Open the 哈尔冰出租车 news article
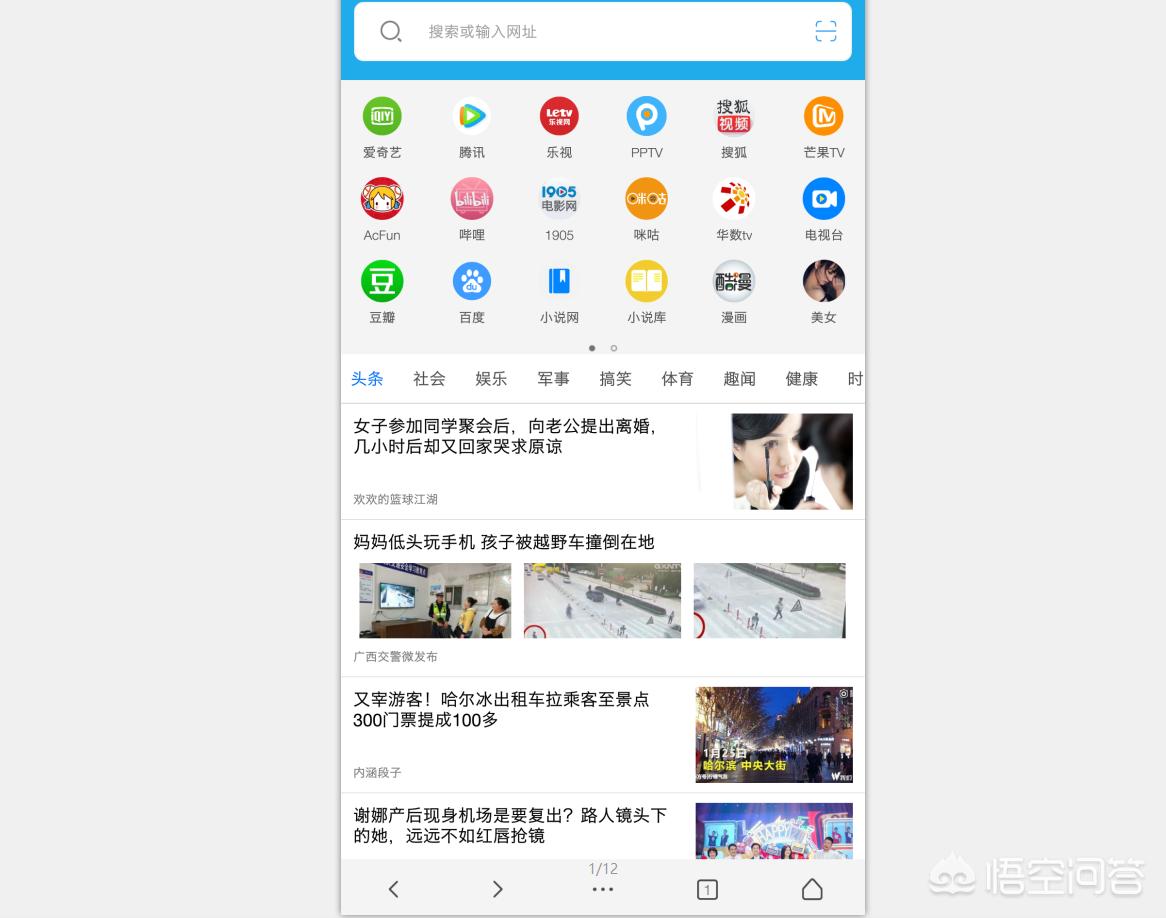Viewport: 1166px width, 918px height. point(501,710)
